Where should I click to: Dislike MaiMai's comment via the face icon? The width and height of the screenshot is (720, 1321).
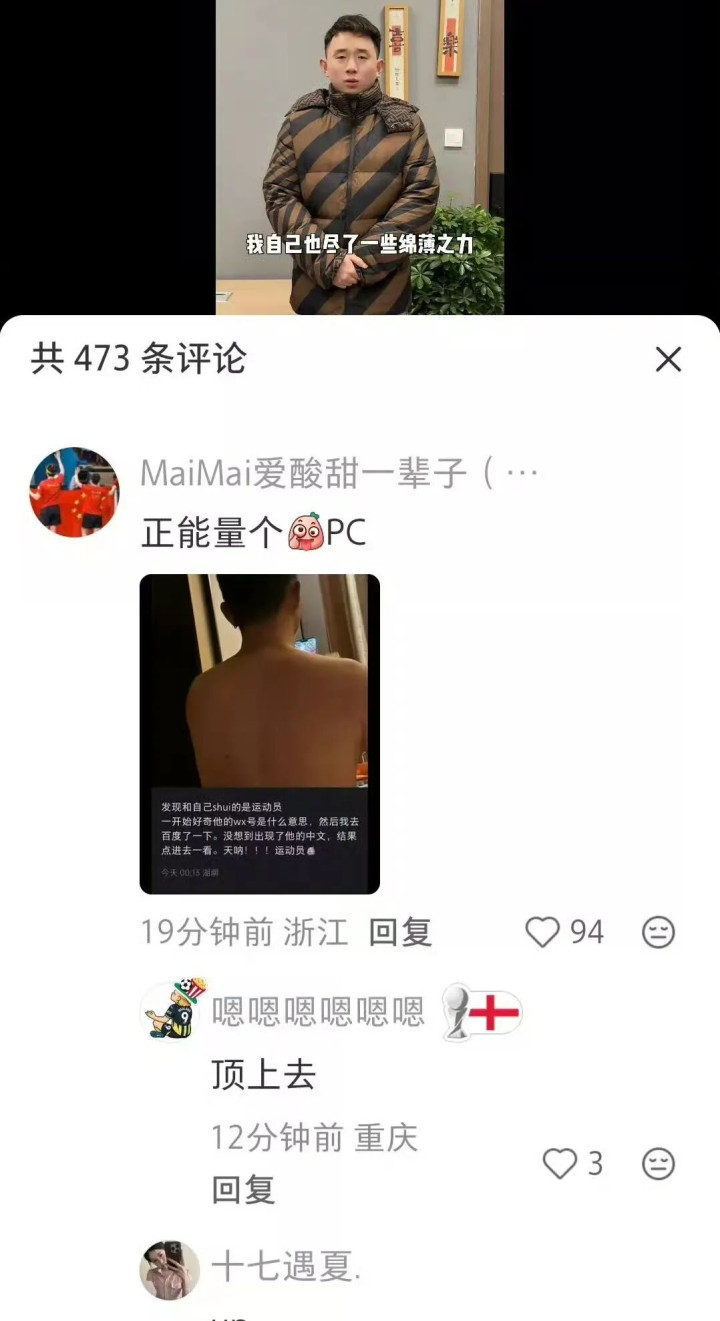[x=658, y=933]
